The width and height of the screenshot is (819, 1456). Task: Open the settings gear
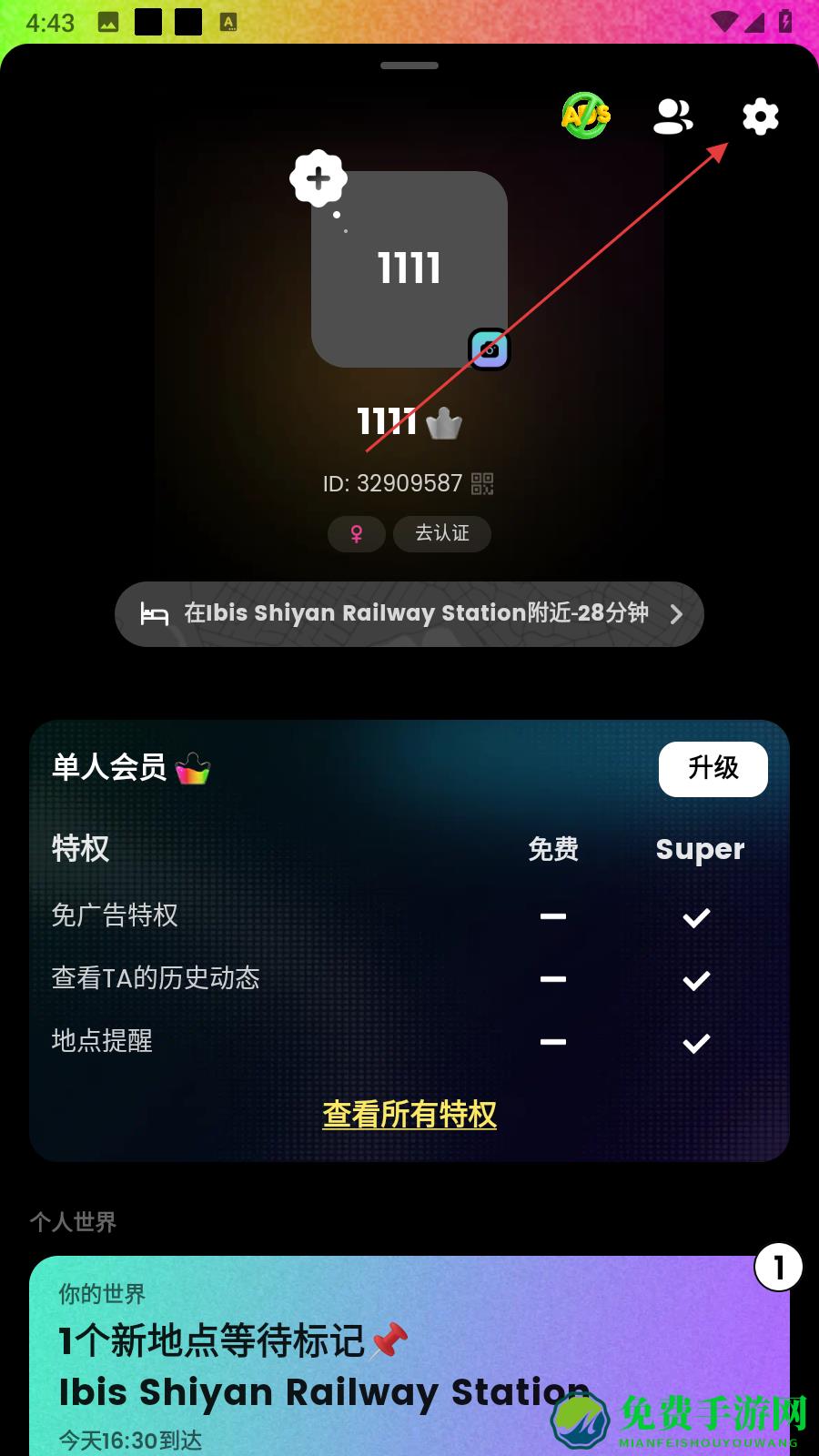[x=760, y=116]
